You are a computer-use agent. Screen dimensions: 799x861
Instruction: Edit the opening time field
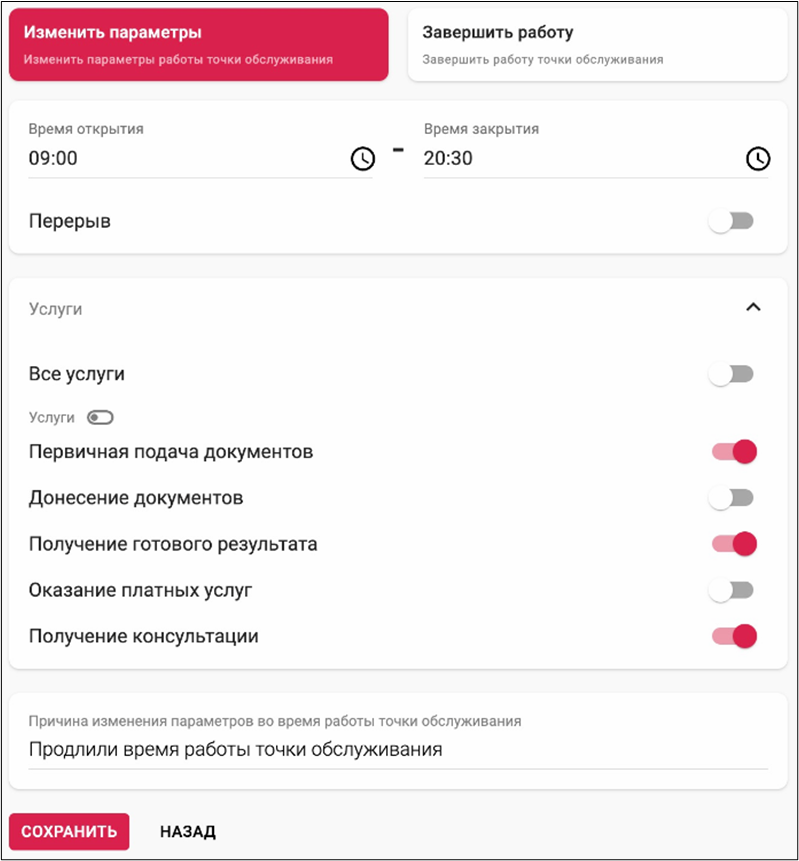click(185, 158)
